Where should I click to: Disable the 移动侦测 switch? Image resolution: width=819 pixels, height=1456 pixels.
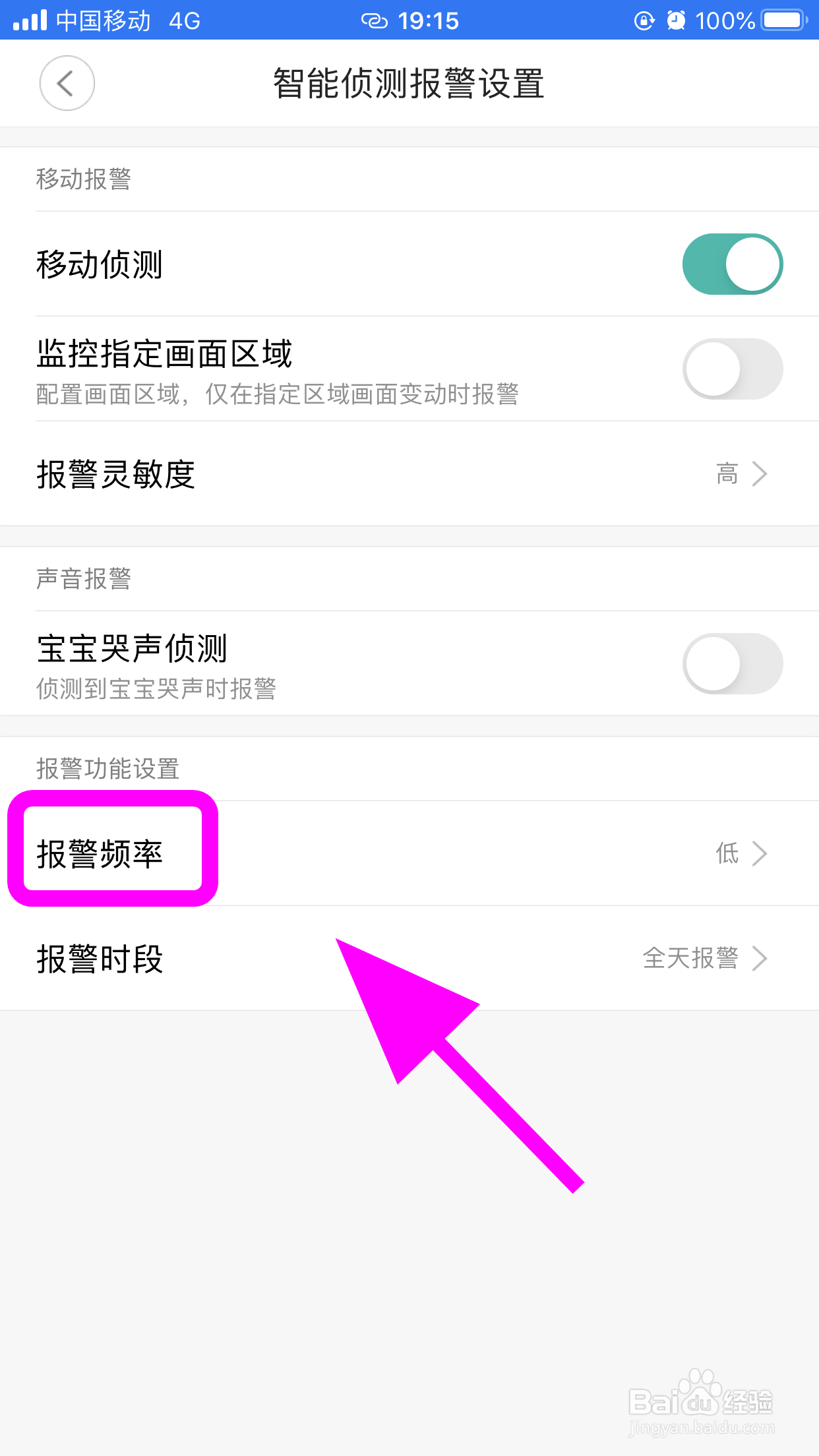(x=732, y=264)
